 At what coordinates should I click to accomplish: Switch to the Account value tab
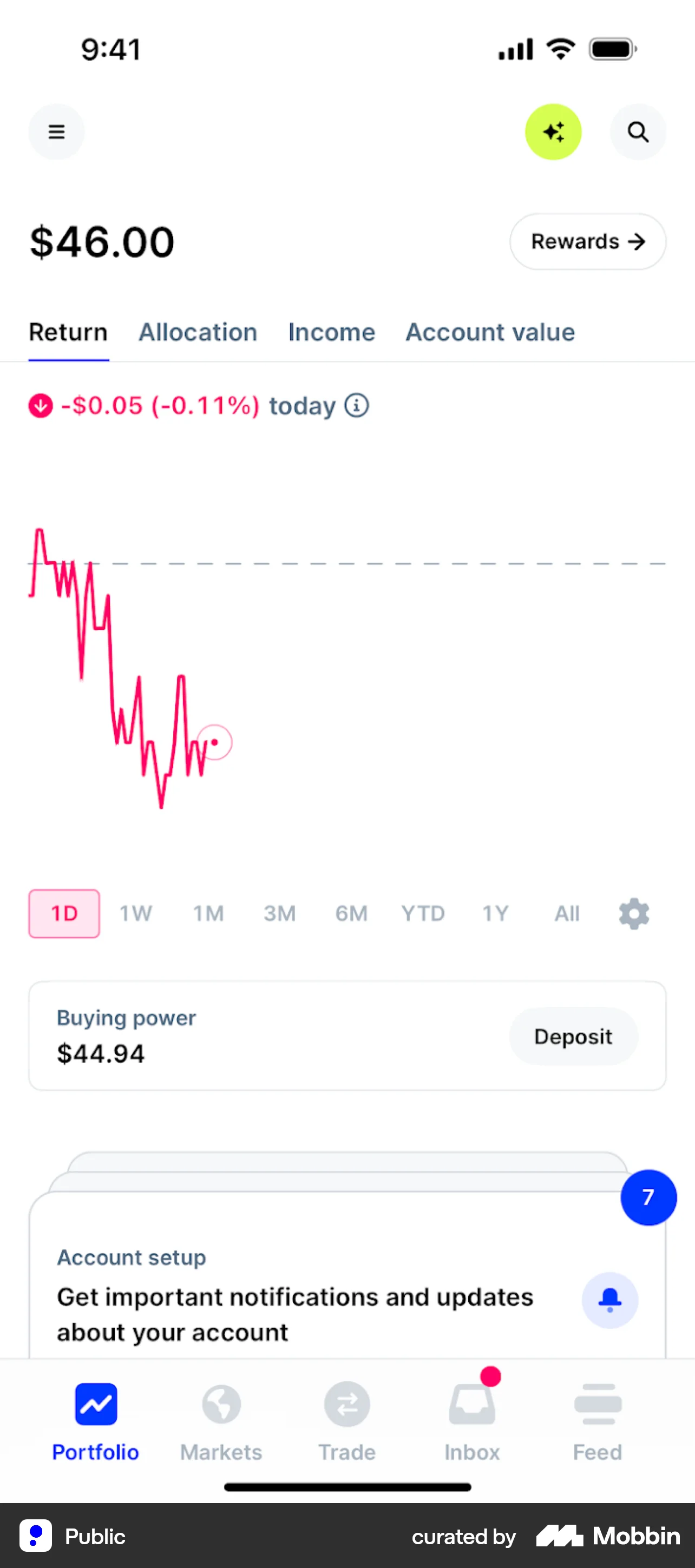point(490,332)
